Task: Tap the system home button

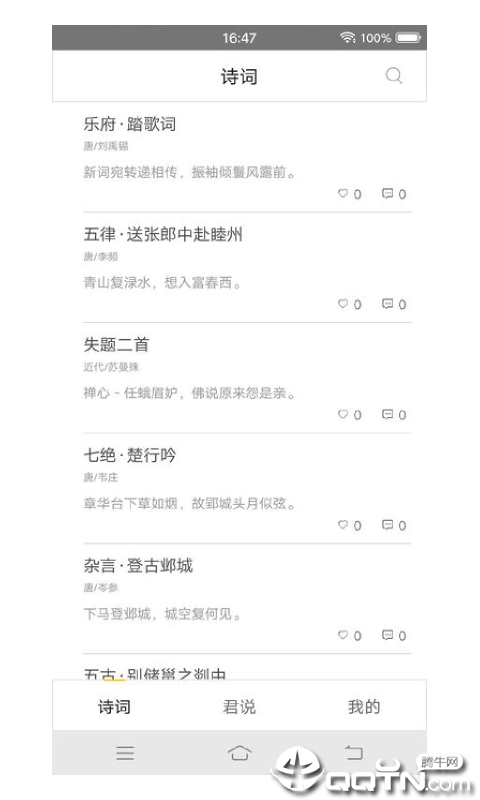Action: click(x=239, y=753)
